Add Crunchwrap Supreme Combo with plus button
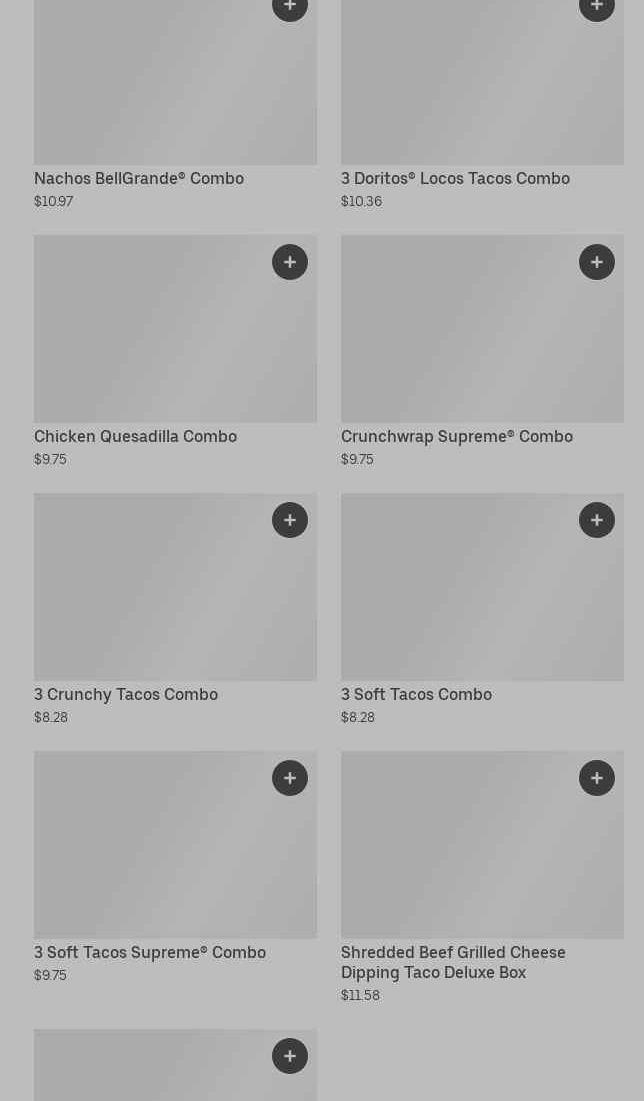644x1101 pixels. click(597, 262)
